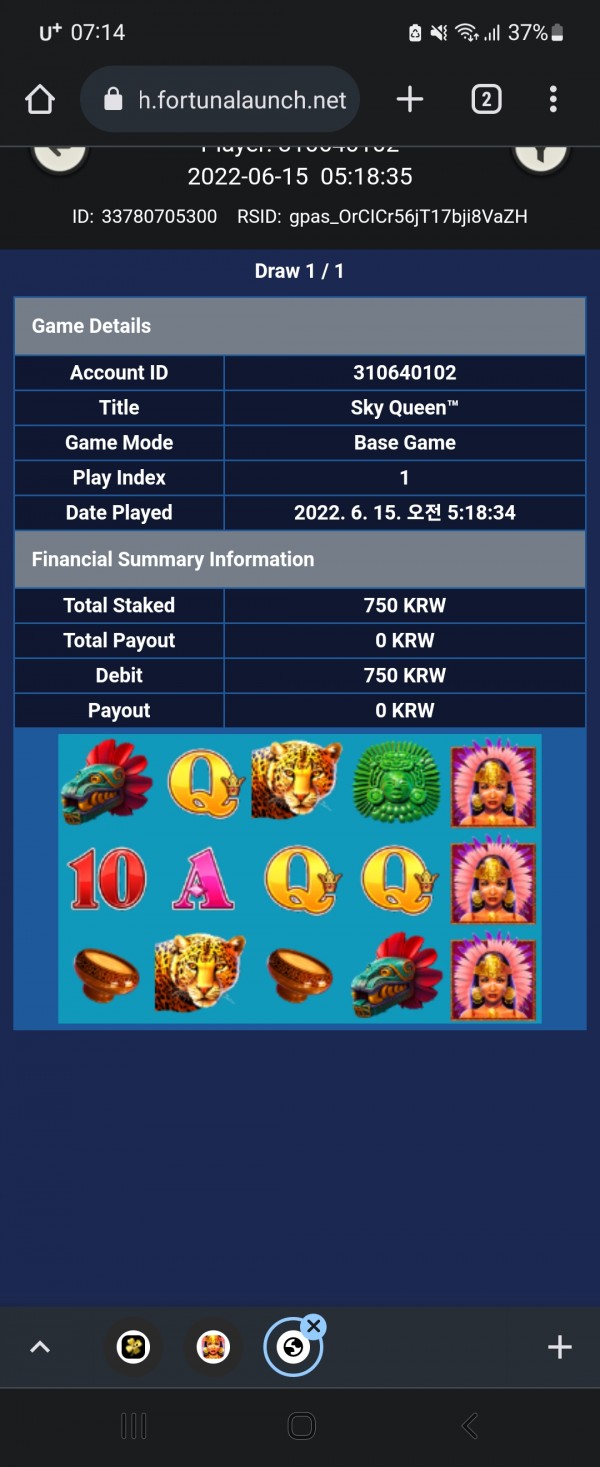This screenshot has width=600, height=1467.
Task: Open the browser overflow menu
Action: 553,99
